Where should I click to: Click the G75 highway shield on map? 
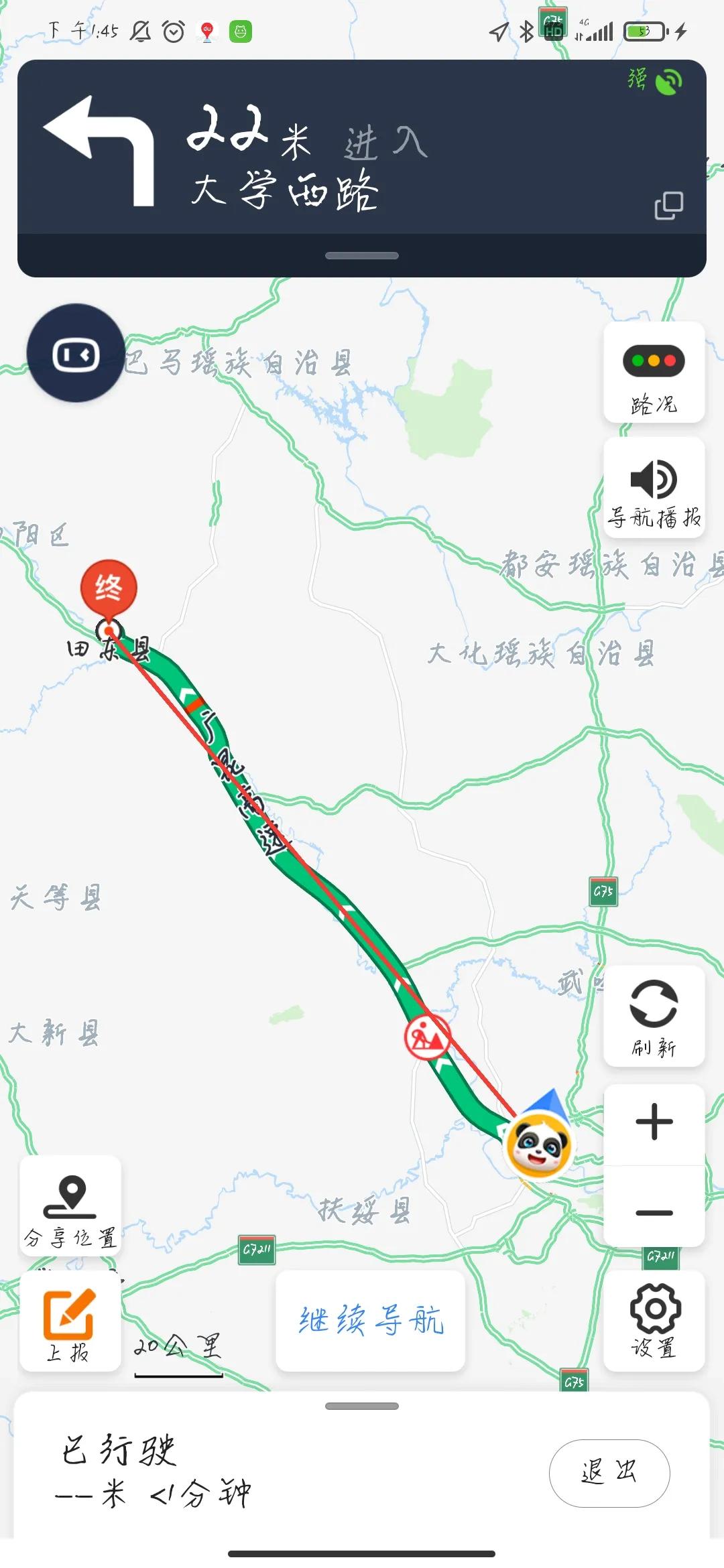604,893
